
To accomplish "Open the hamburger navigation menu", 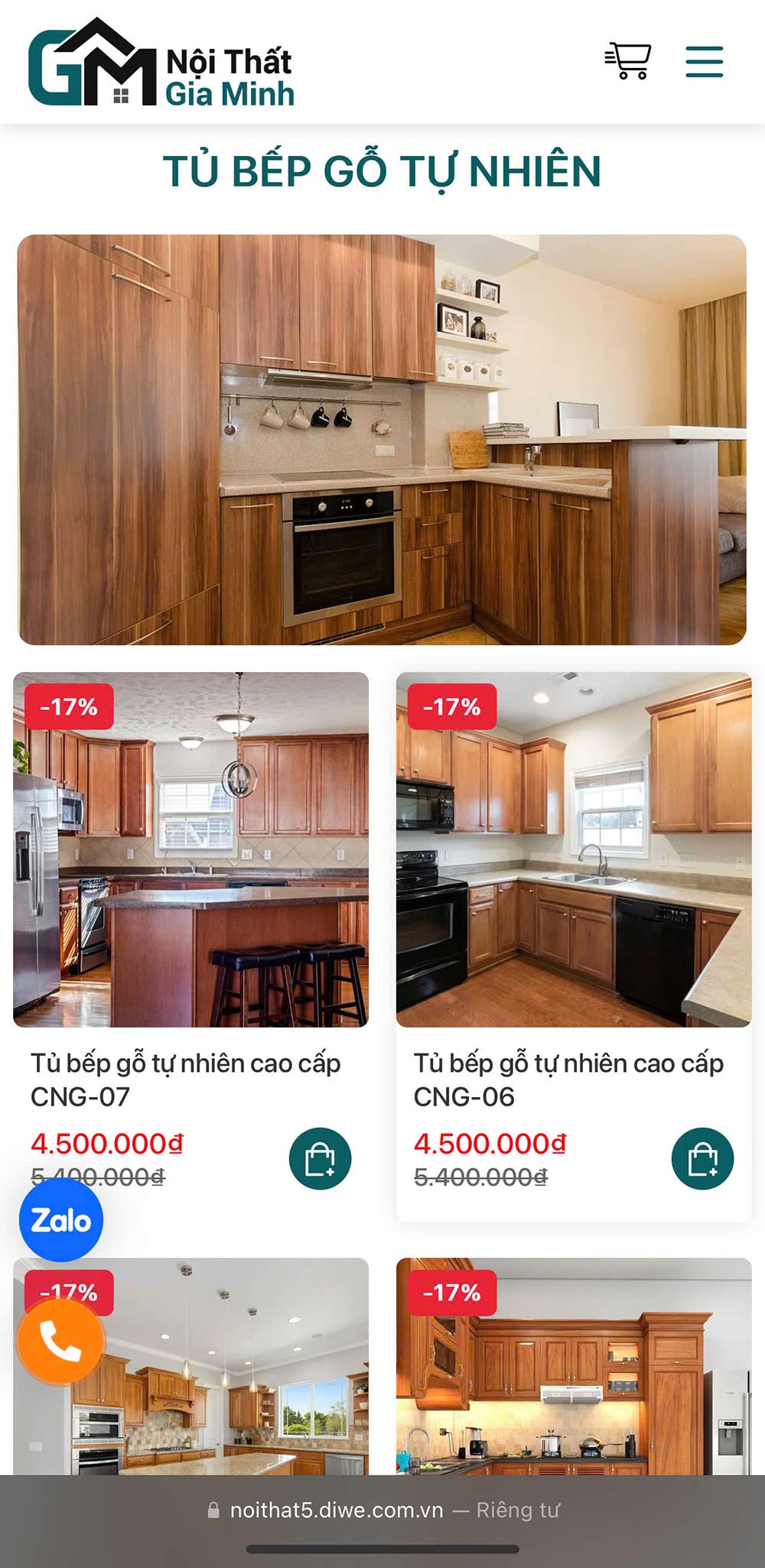I will pos(704,61).
